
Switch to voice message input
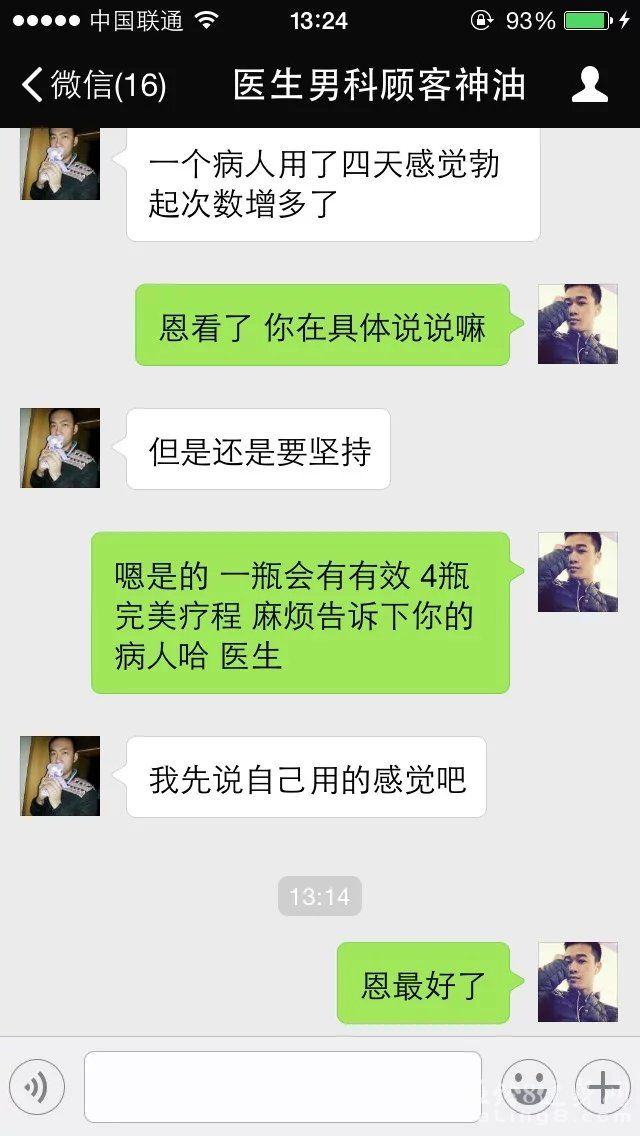(x=37, y=1087)
